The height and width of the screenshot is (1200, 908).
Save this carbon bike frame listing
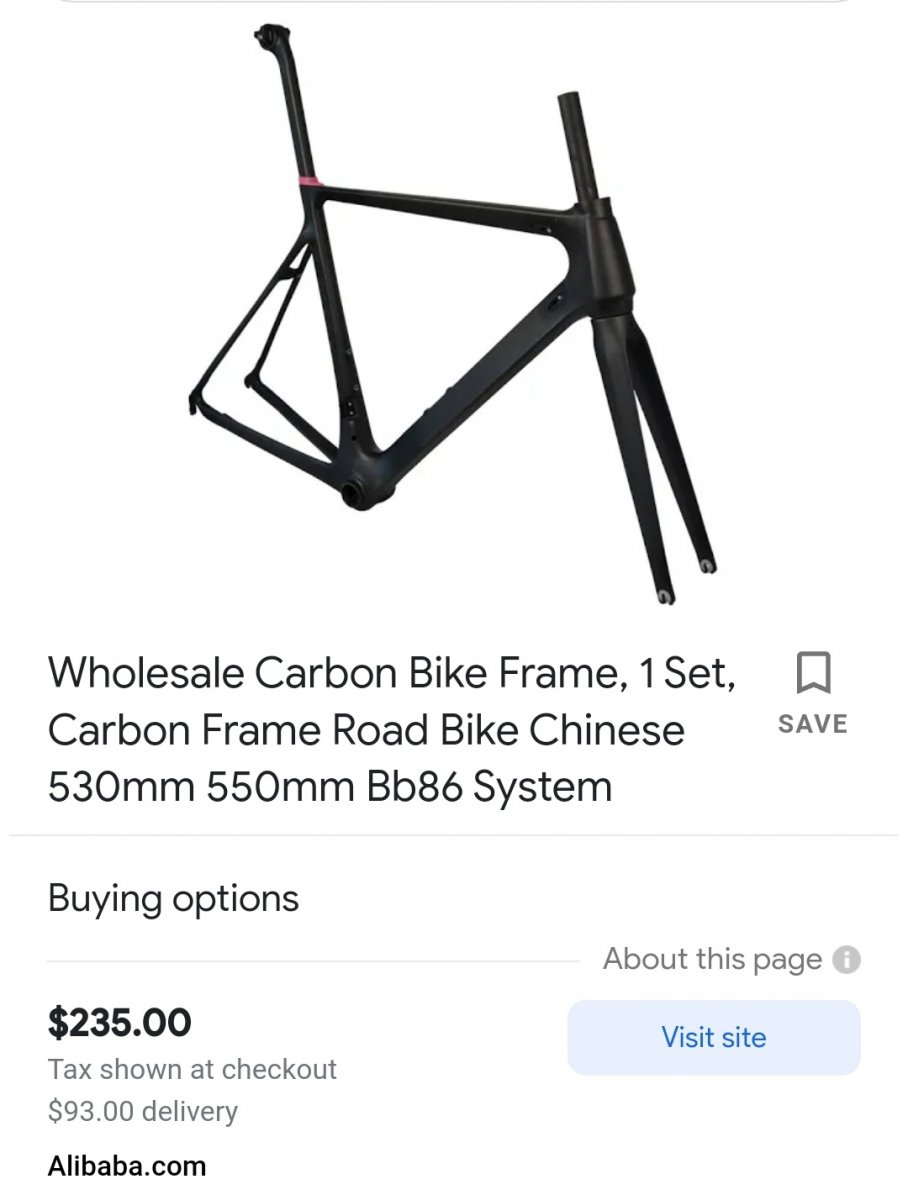click(x=812, y=692)
